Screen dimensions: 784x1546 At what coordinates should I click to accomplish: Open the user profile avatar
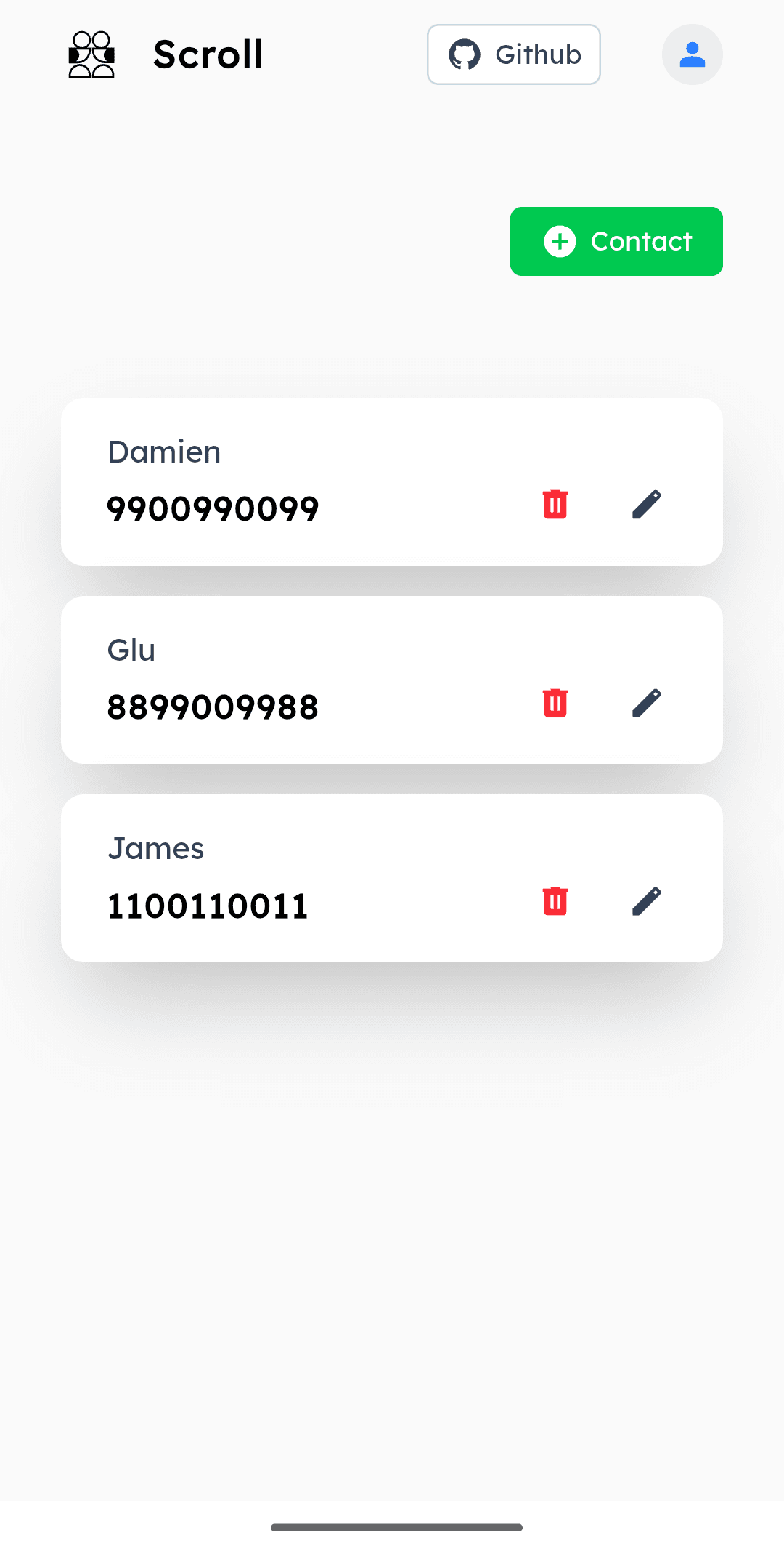[x=692, y=54]
